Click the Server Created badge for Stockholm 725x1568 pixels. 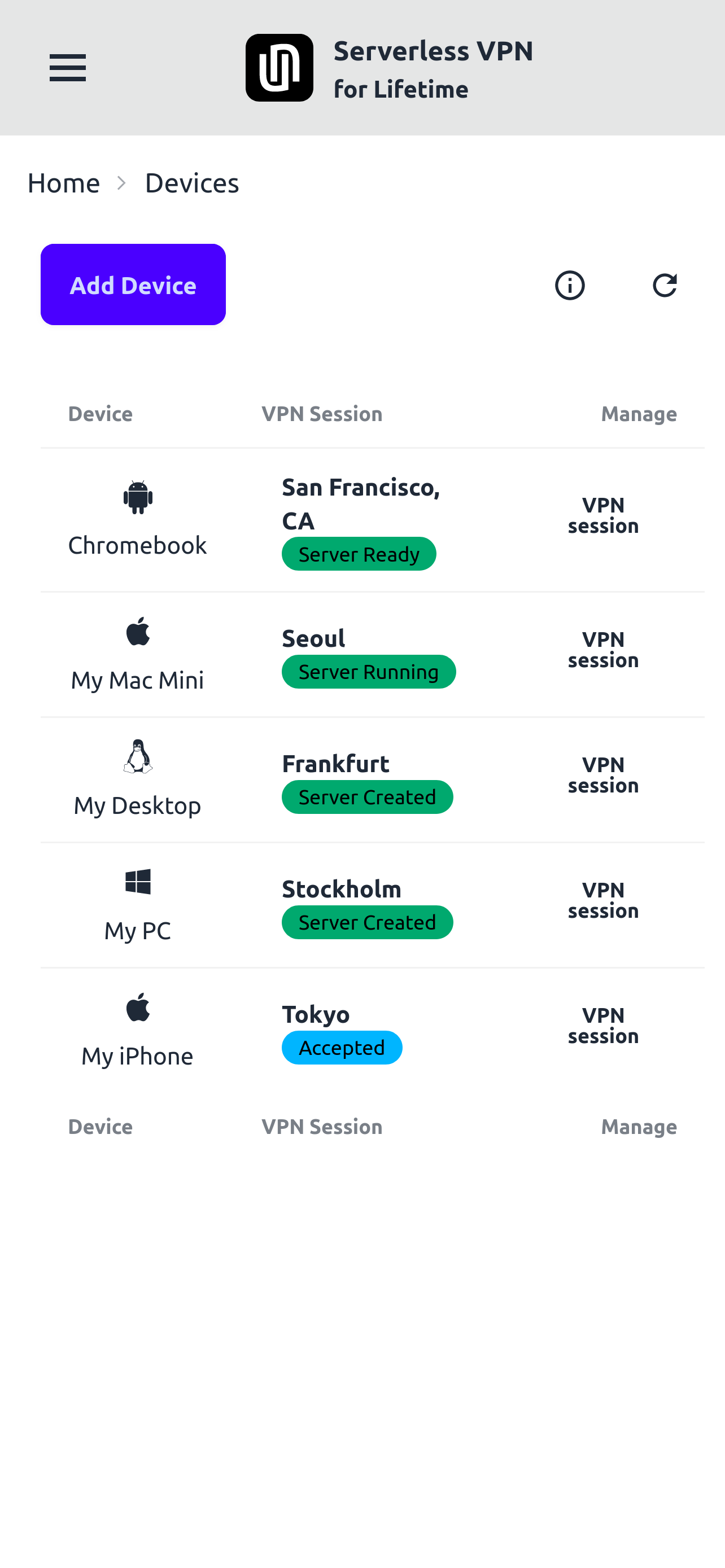pyautogui.click(x=367, y=922)
